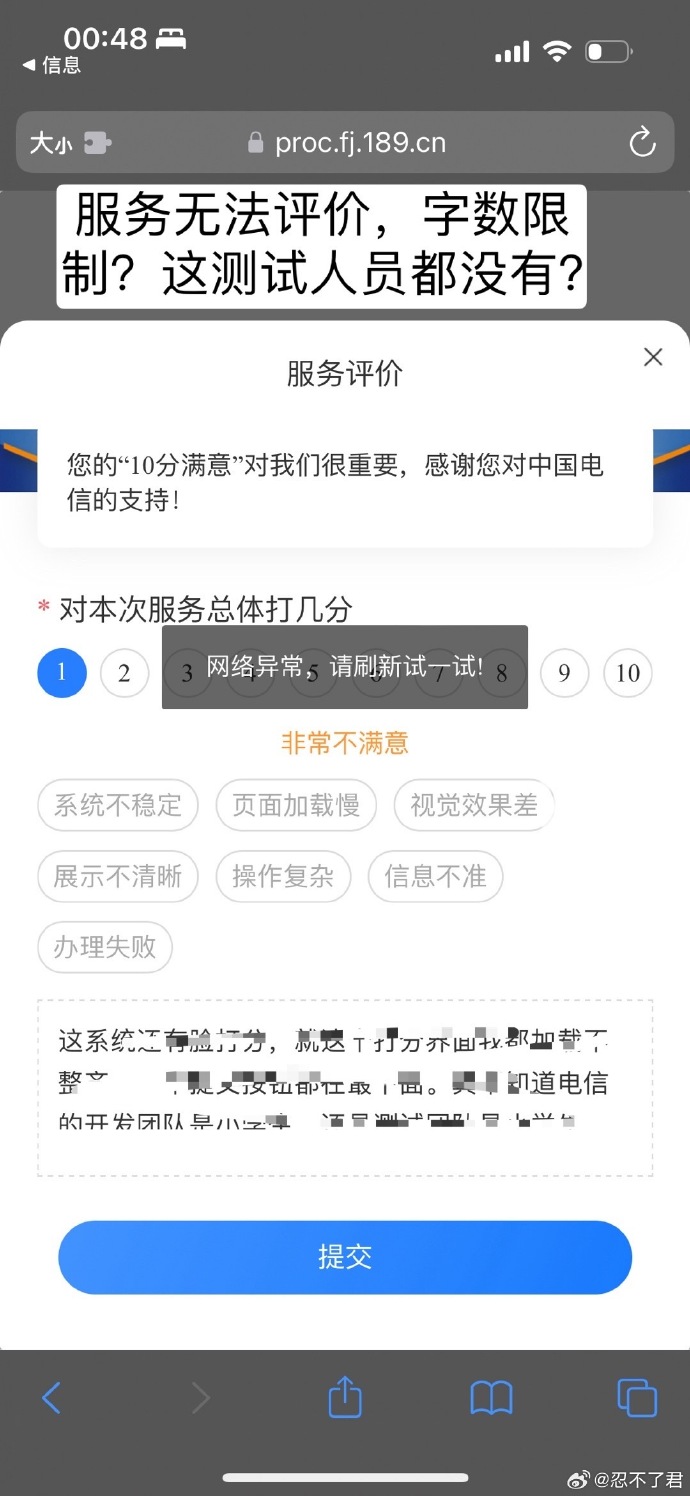Choose the 视觉效果差 tag
This screenshot has width=690, height=1496.
pos(473,805)
